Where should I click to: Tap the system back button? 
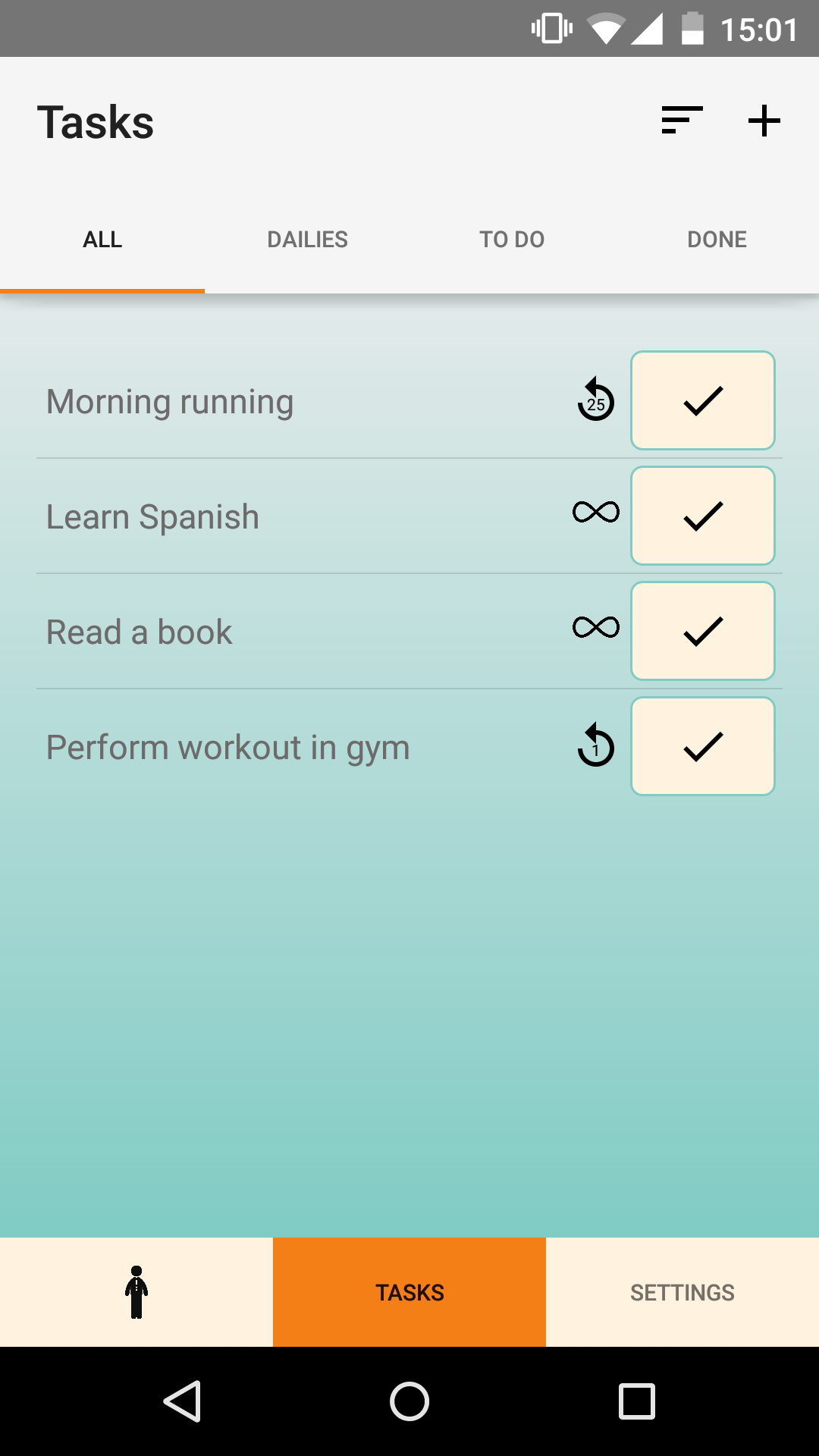click(x=182, y=1401)
